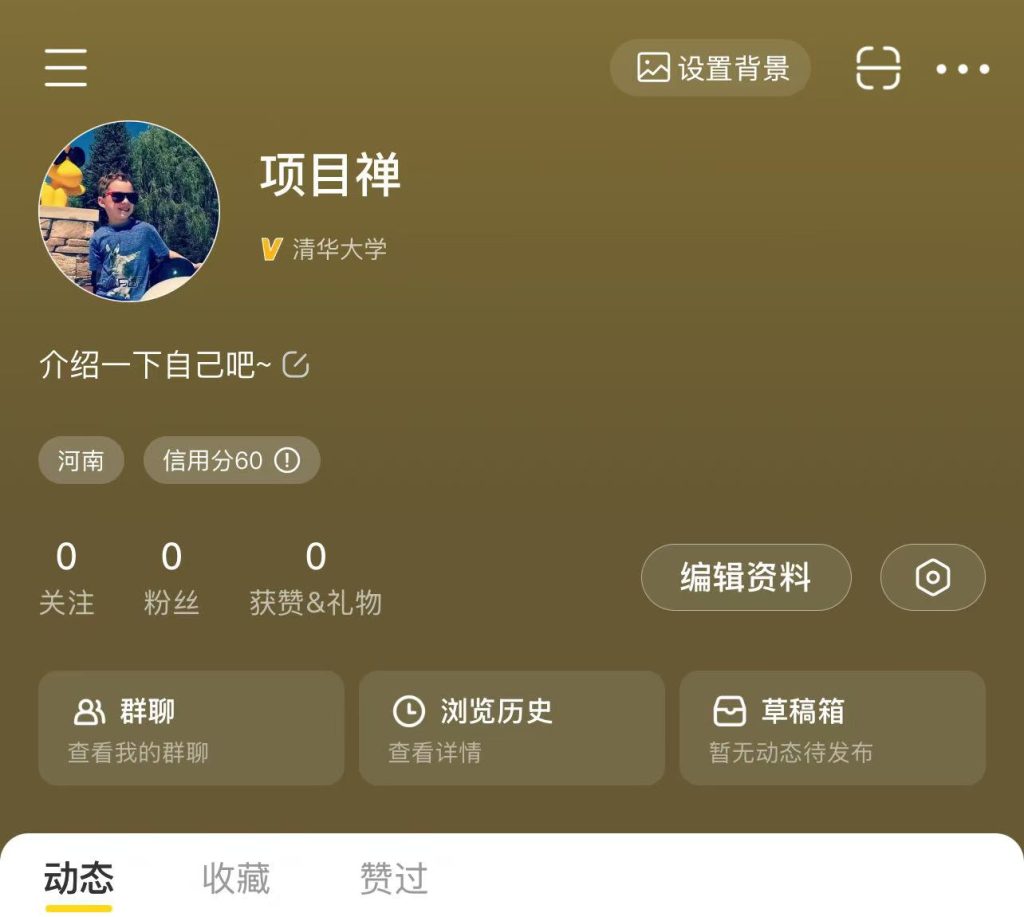Open the hamburger drawer menu
1024x917 pixels.
[66, 68]
